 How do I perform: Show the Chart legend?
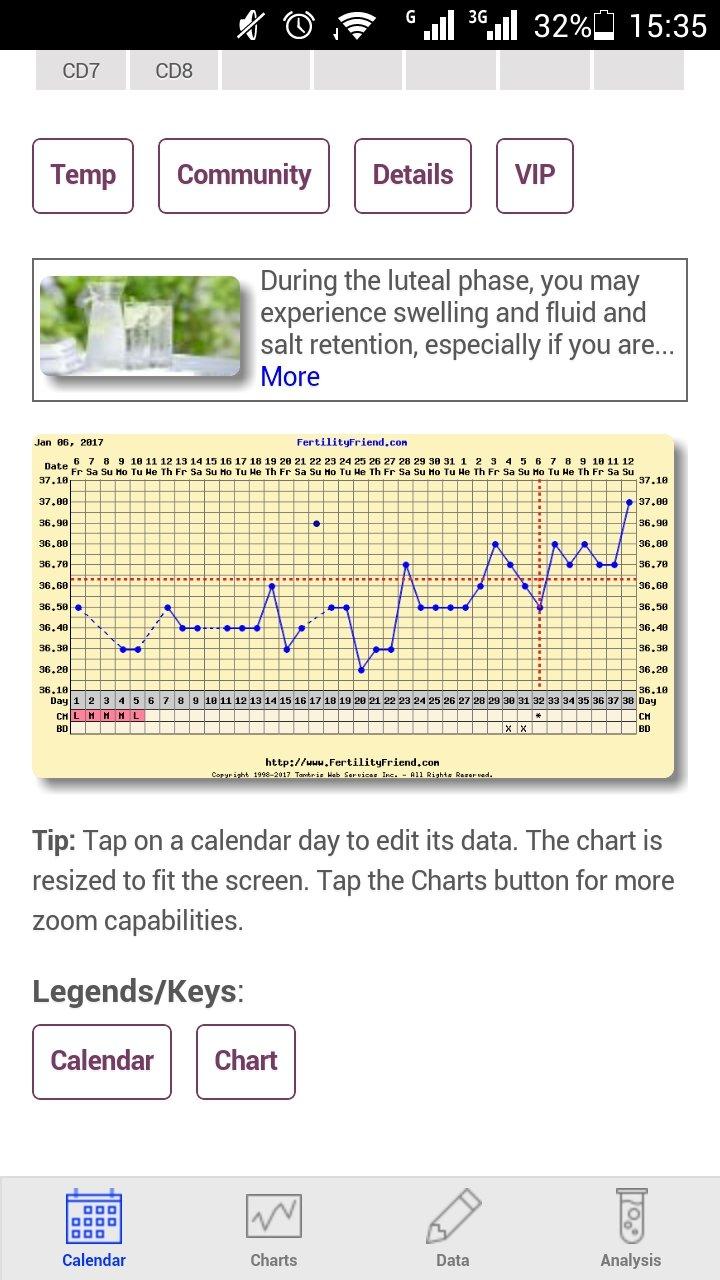click(x=246, y=1061)
